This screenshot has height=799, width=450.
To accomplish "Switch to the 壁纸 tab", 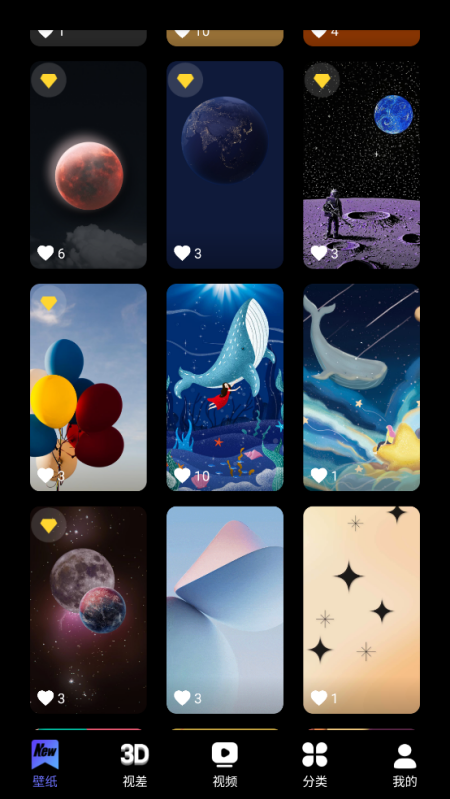I will pyautogui.click(x=45, y=763).
